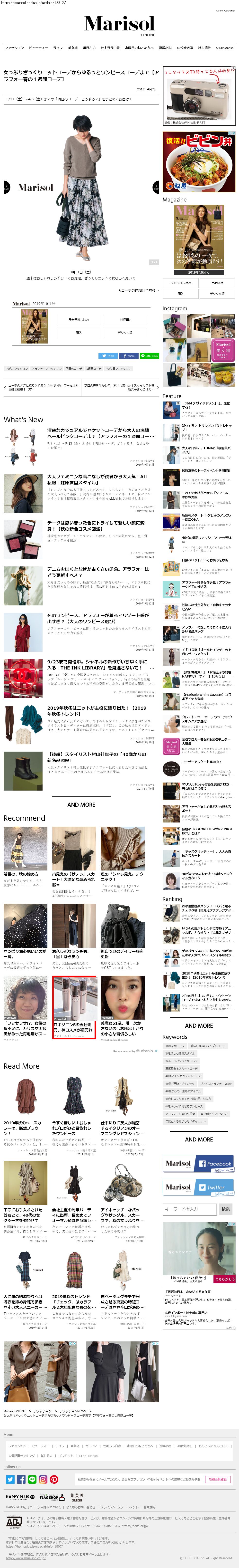Tap the 検索 search button
Screen dimensions: 239x1568
click(x=226, y=1209)
